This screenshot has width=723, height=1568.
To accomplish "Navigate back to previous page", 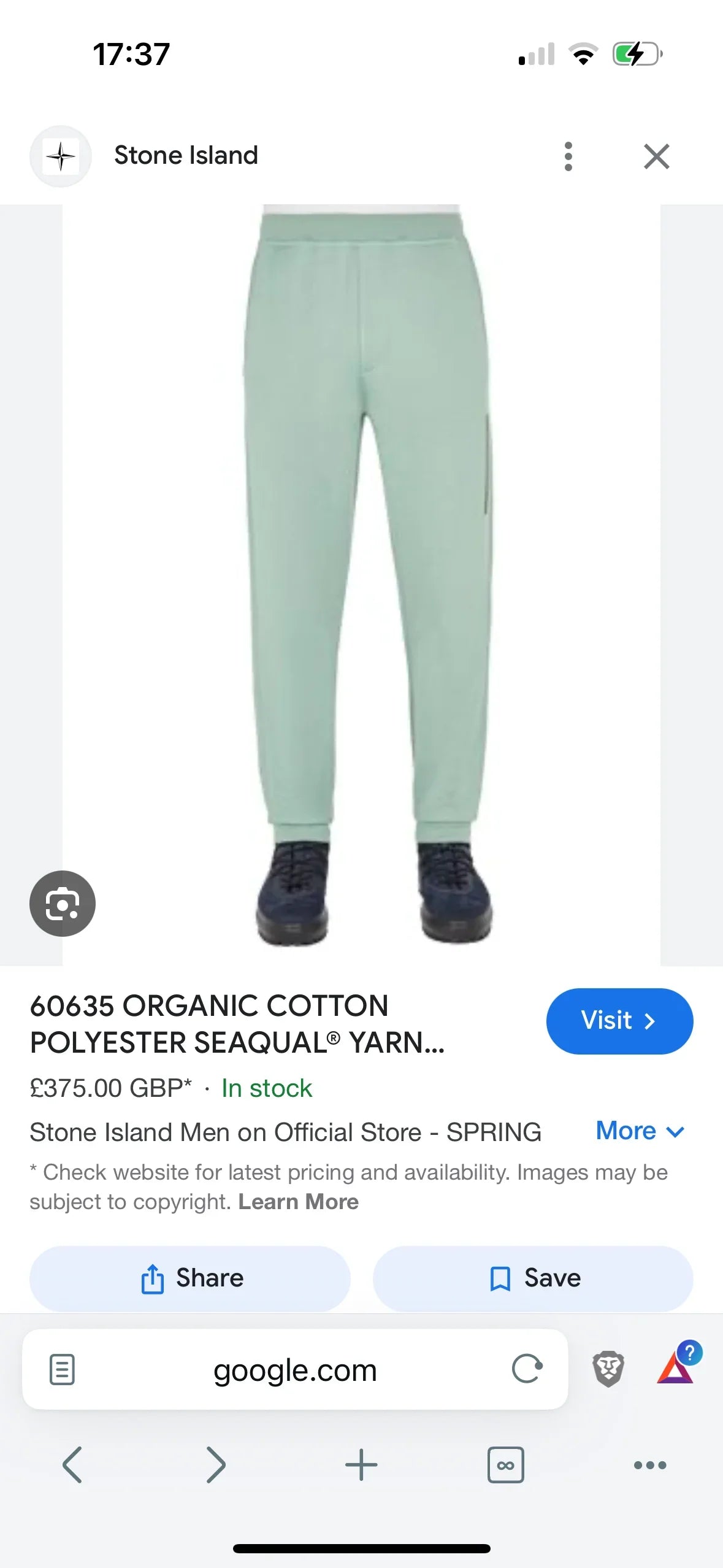I will (x=72, y=1465).
